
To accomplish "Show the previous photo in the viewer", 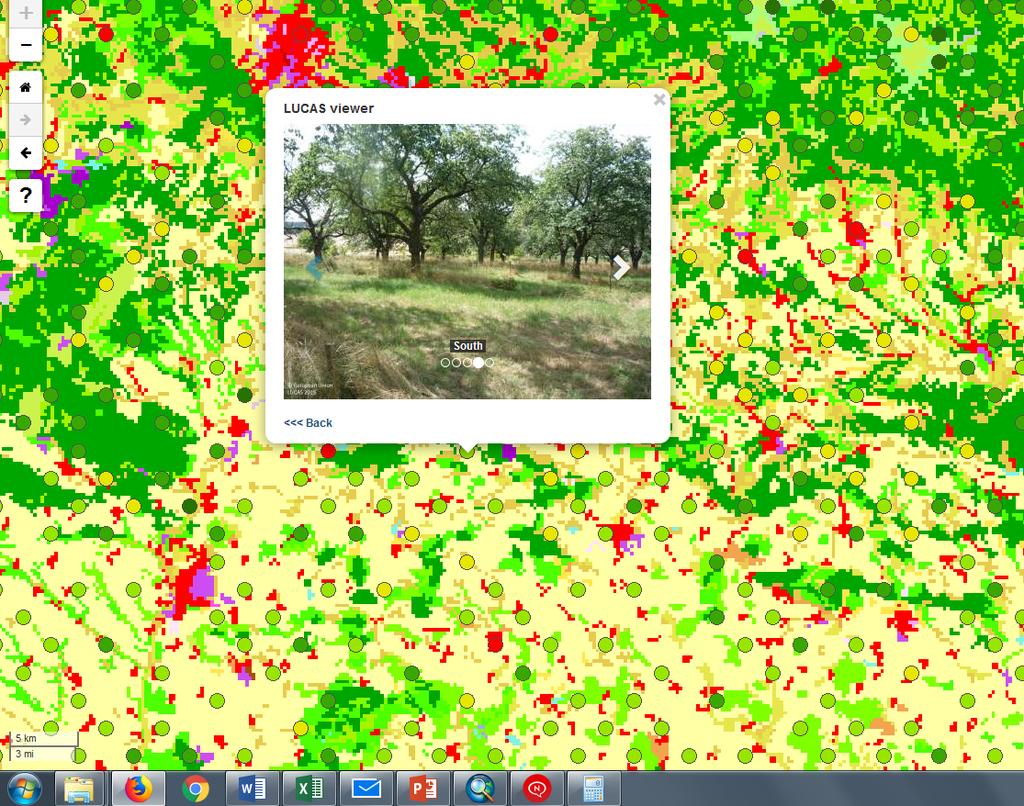I will point(314,267).
